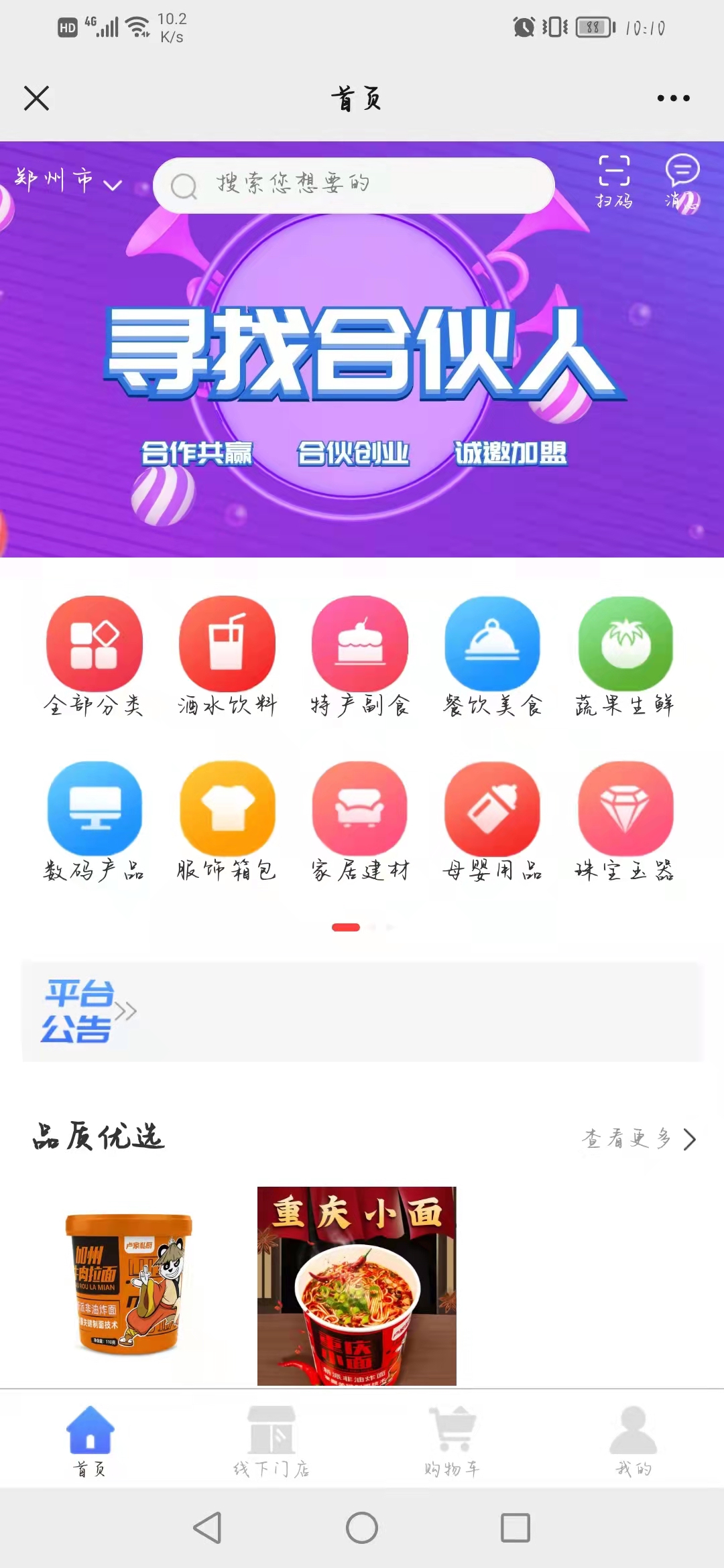Open the 重庆小面 product card

(357, 1285)
